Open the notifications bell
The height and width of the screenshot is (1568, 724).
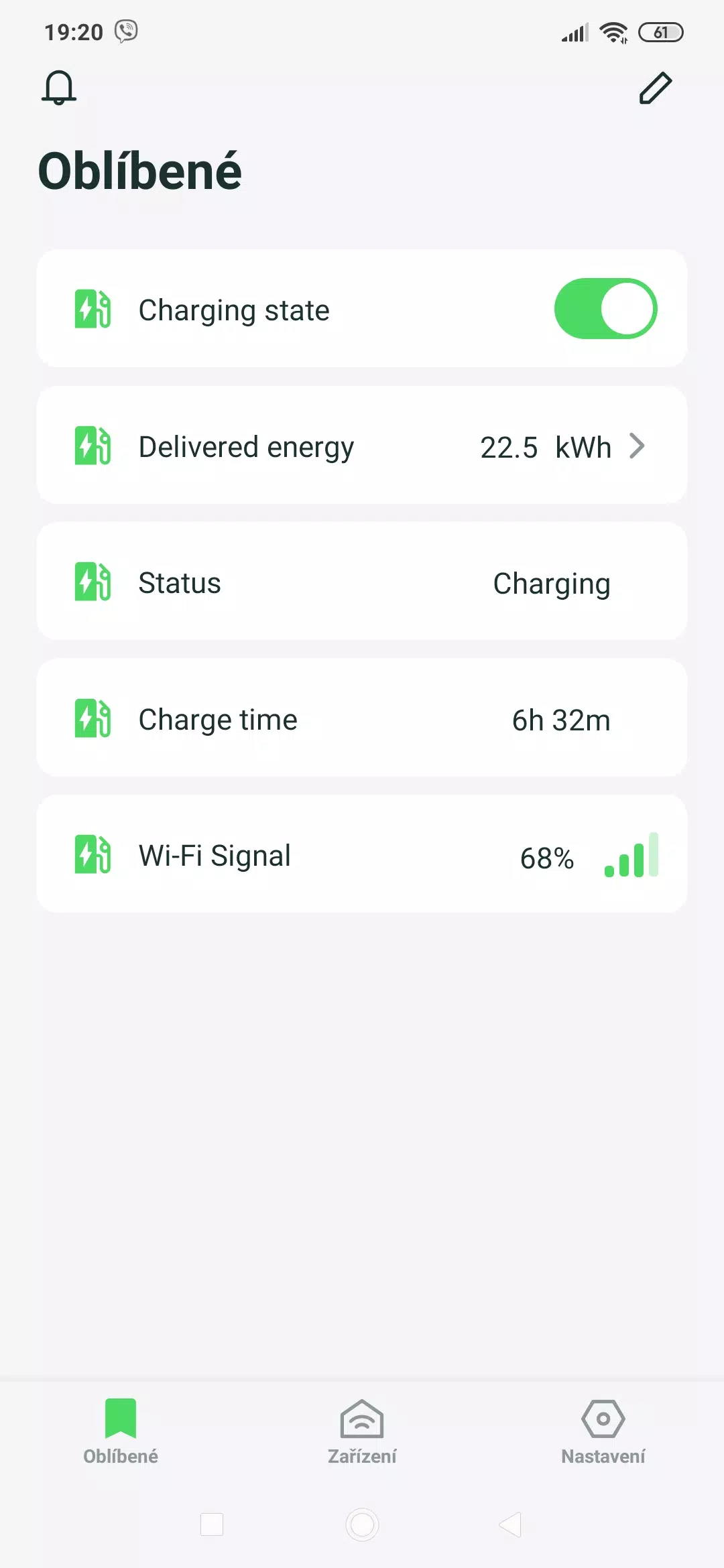(59, 88)
